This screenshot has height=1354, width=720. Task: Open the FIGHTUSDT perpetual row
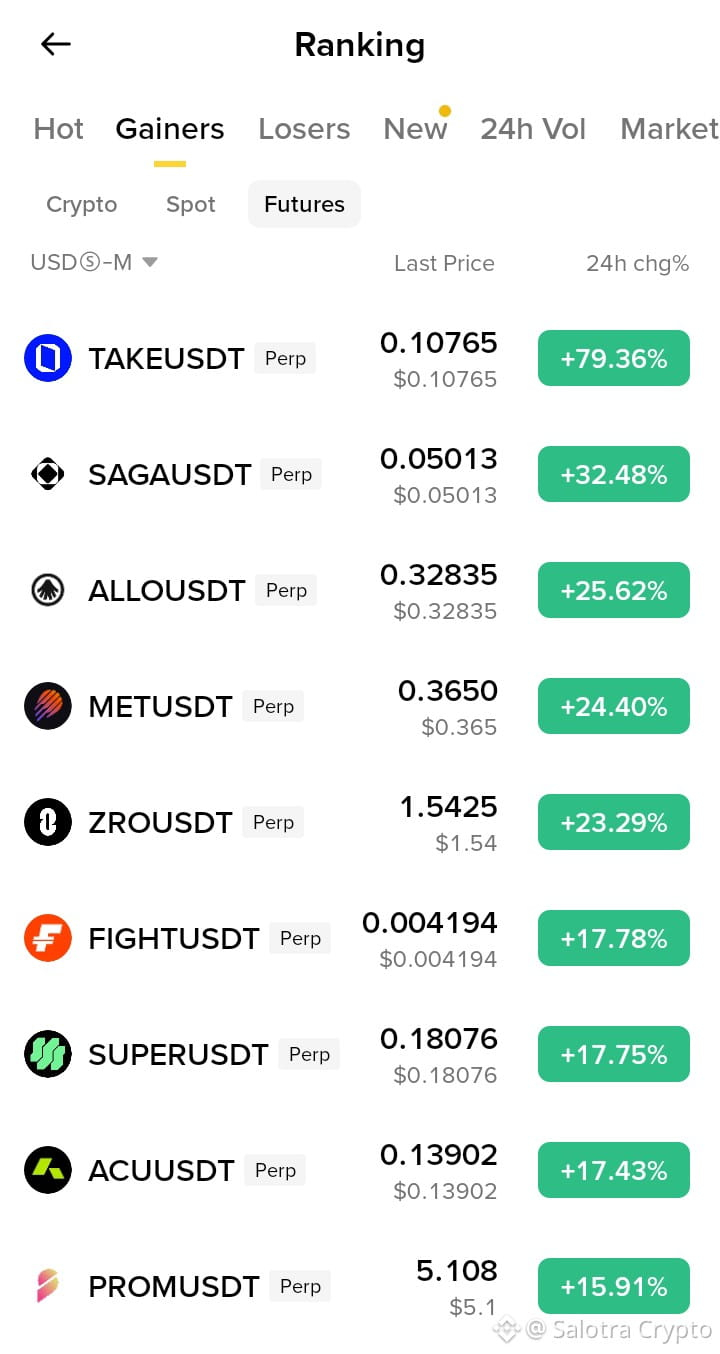tap(360, 938)
